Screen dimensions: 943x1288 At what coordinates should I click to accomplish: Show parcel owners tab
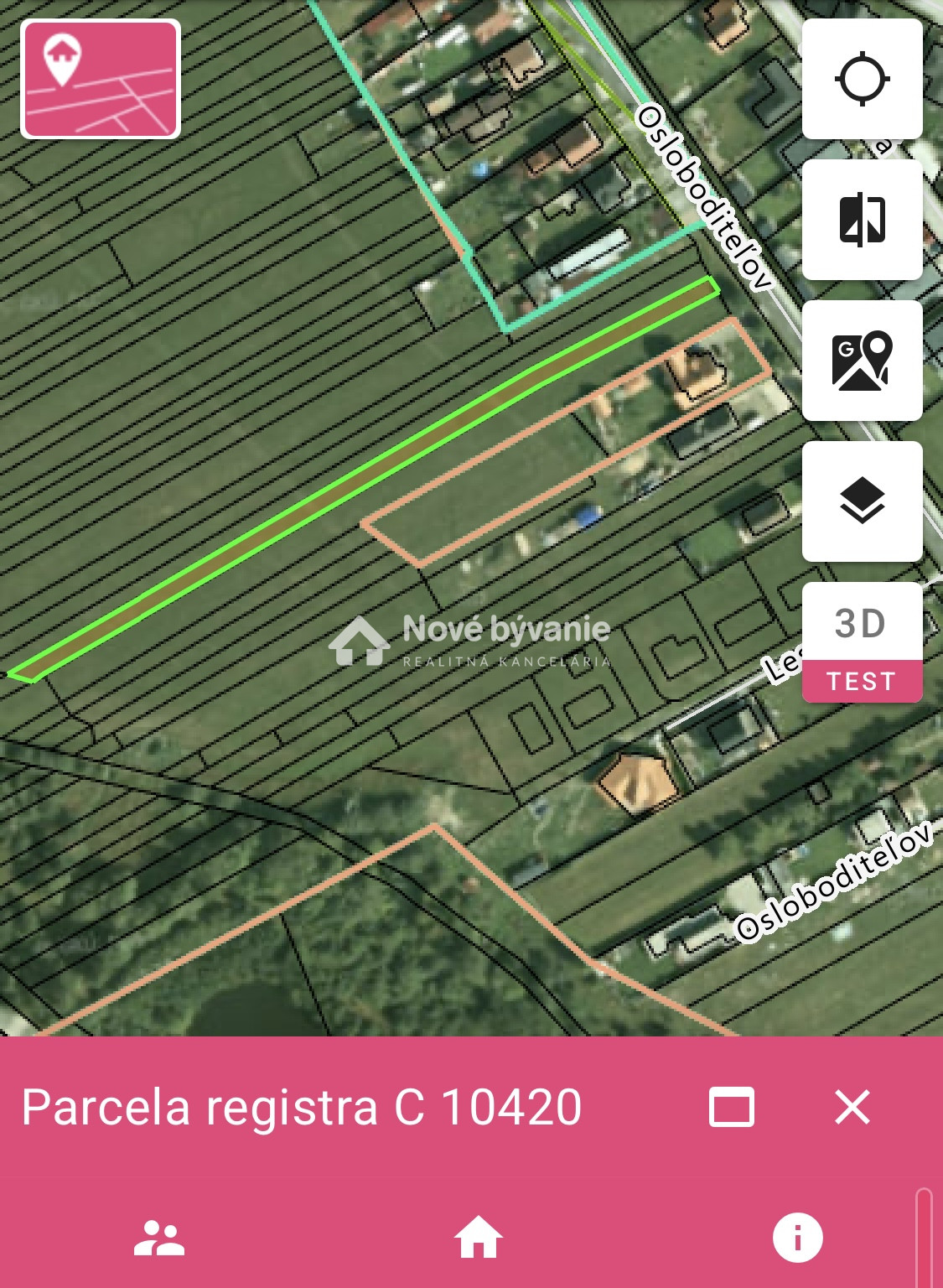point(159,1238)
